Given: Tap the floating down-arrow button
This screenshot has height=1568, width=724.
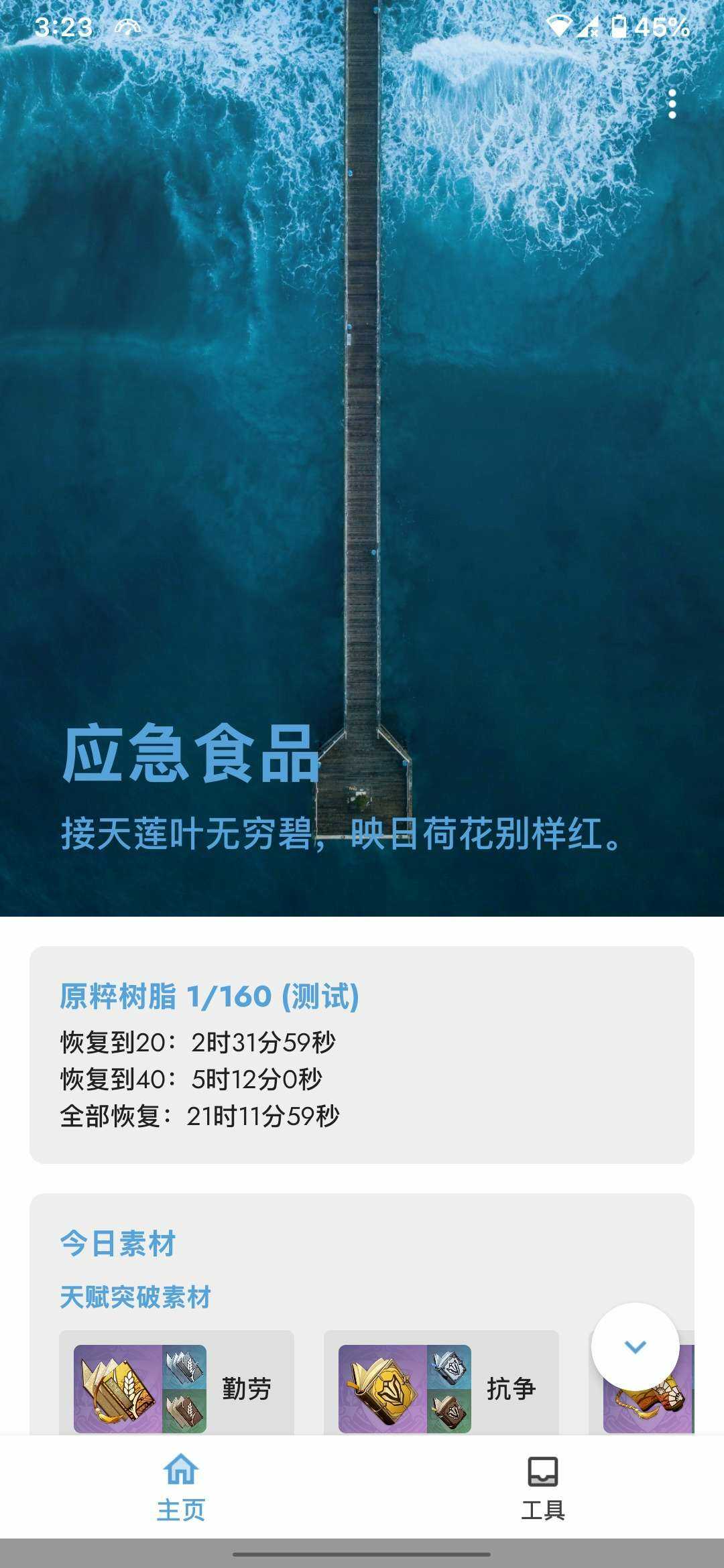Looking at the screenshot, I should click(635, 1347).
